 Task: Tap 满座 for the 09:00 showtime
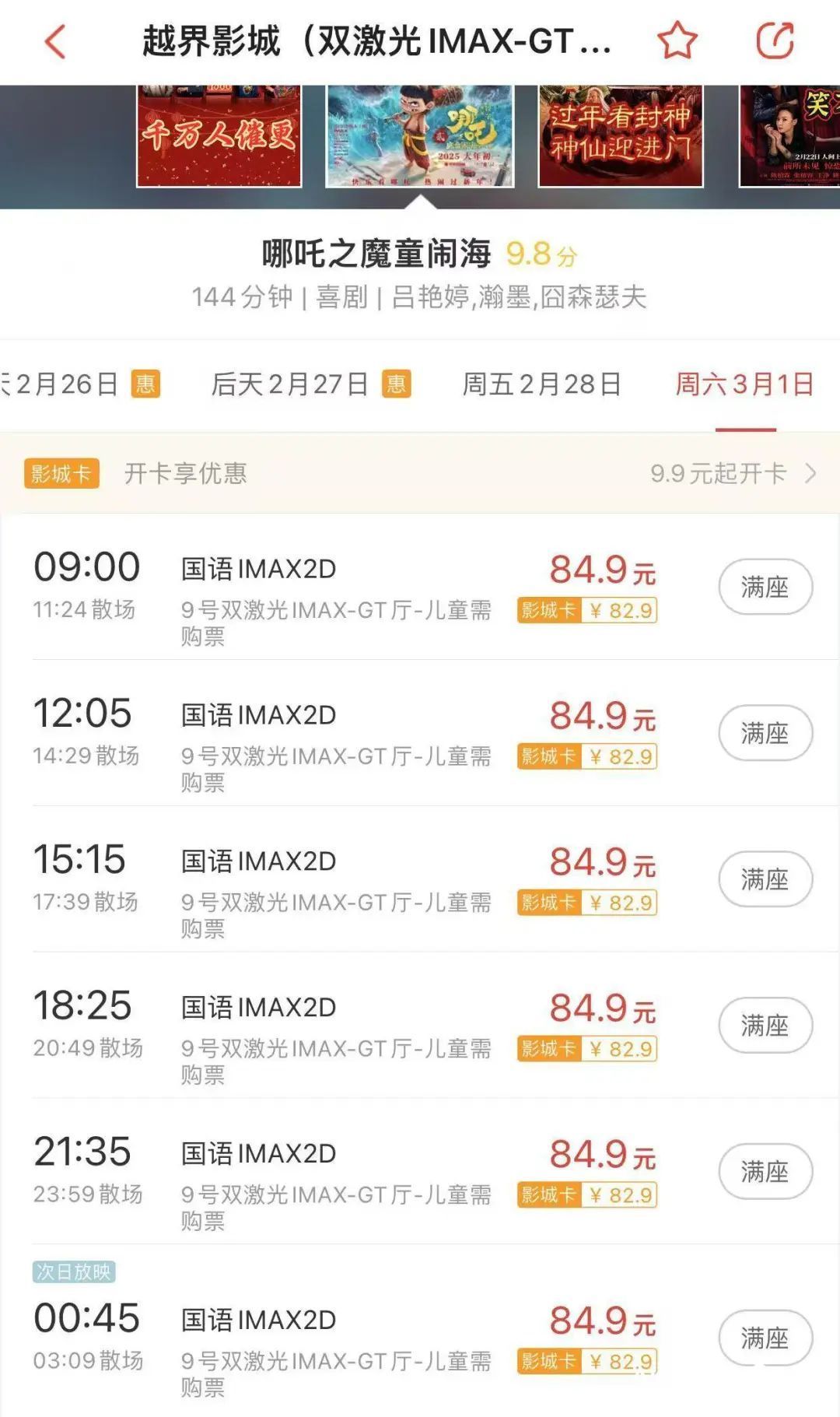click(x=765, y=587)
